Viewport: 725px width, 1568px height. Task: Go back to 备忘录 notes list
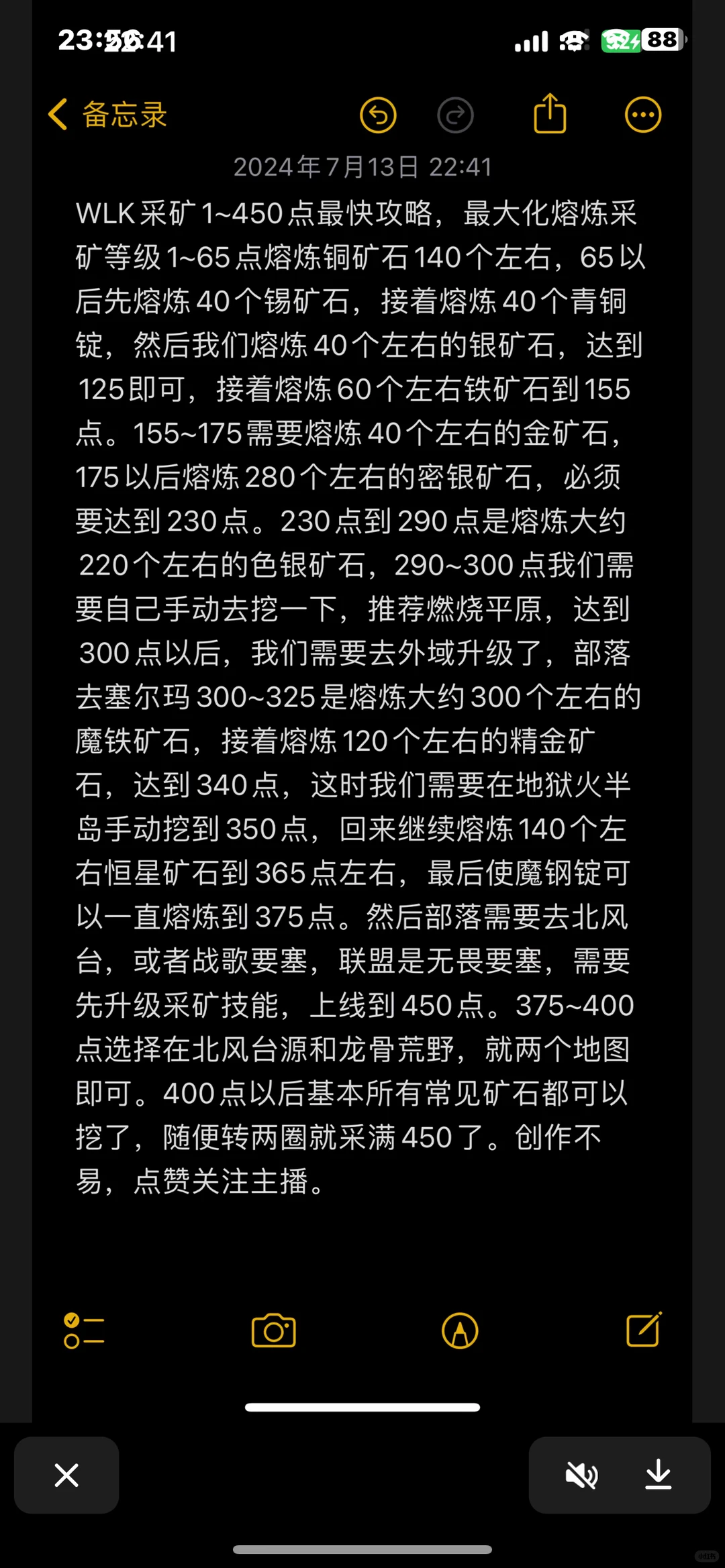tap(107, 115)
